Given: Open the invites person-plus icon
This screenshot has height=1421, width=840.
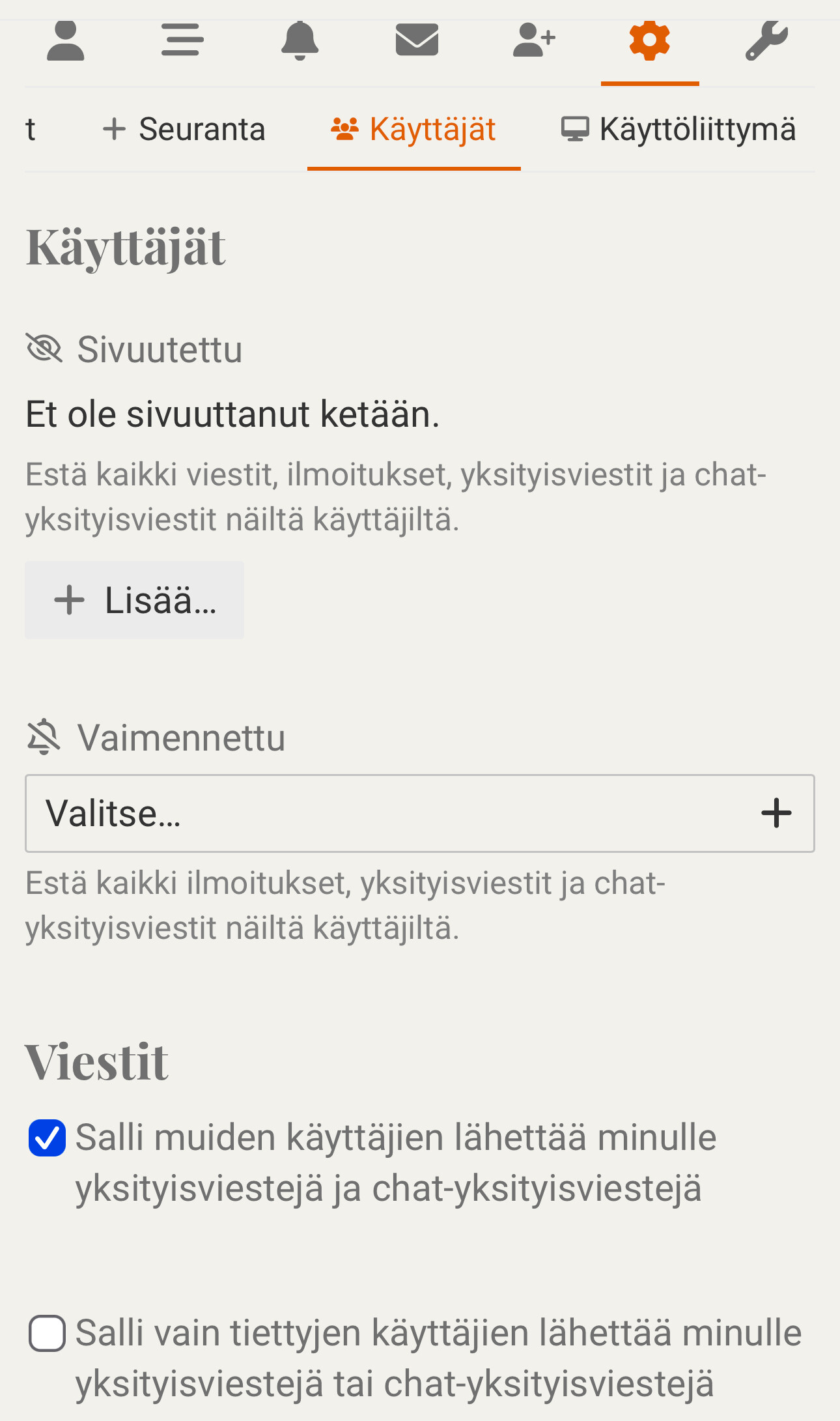Looking at the screenshot, I should point(534,41).
